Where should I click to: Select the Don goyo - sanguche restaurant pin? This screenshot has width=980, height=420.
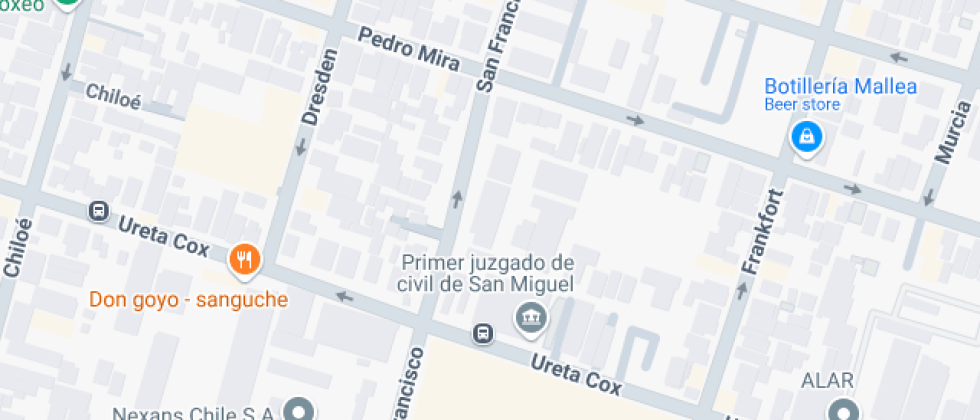(x=245, y=261)
